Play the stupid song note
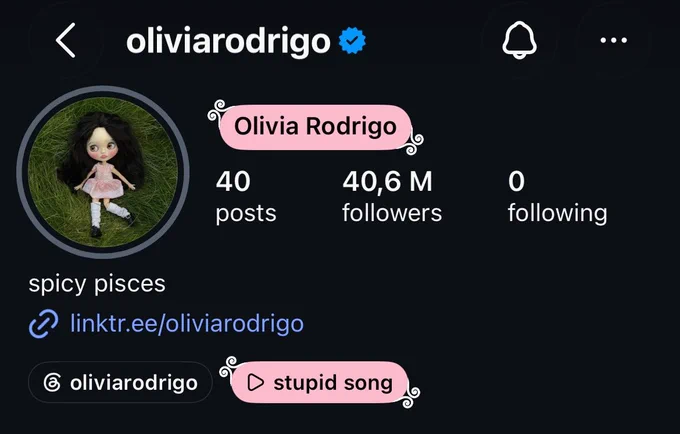 pos(320,382)
